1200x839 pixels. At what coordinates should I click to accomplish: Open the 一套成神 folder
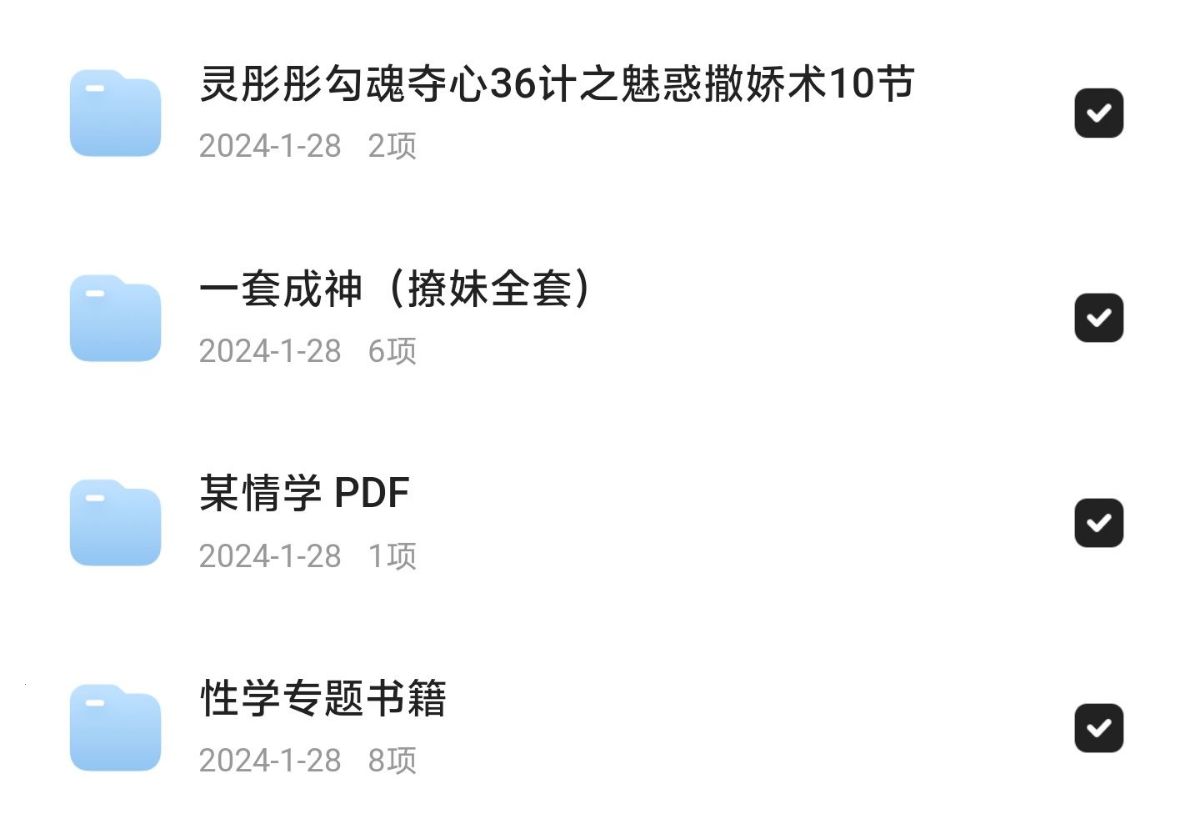pos(395,291)
